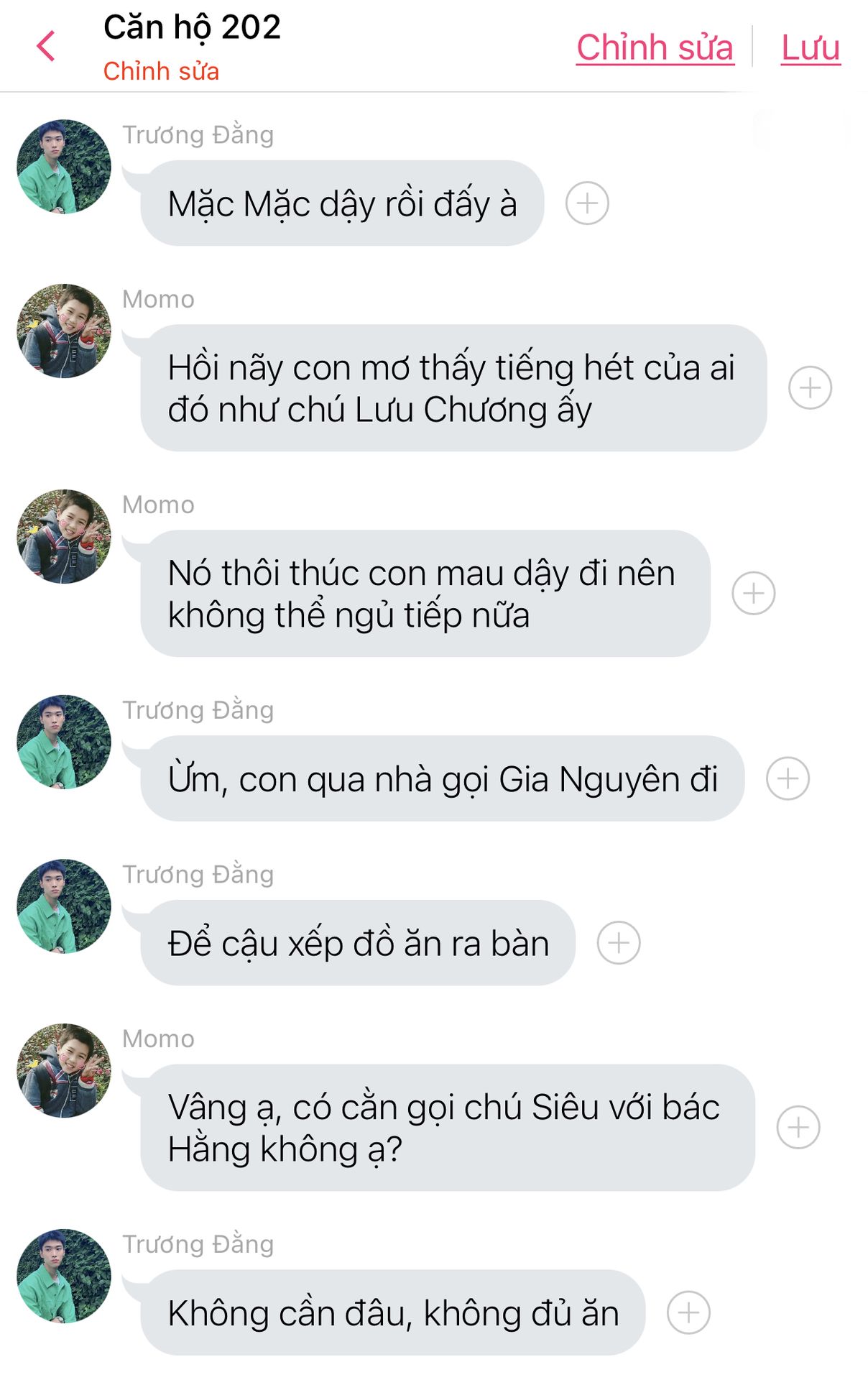Tap plus beside 'Nó thôi thúc con' message
Viewport: 868px width, 1380px height.
point(753,594)
